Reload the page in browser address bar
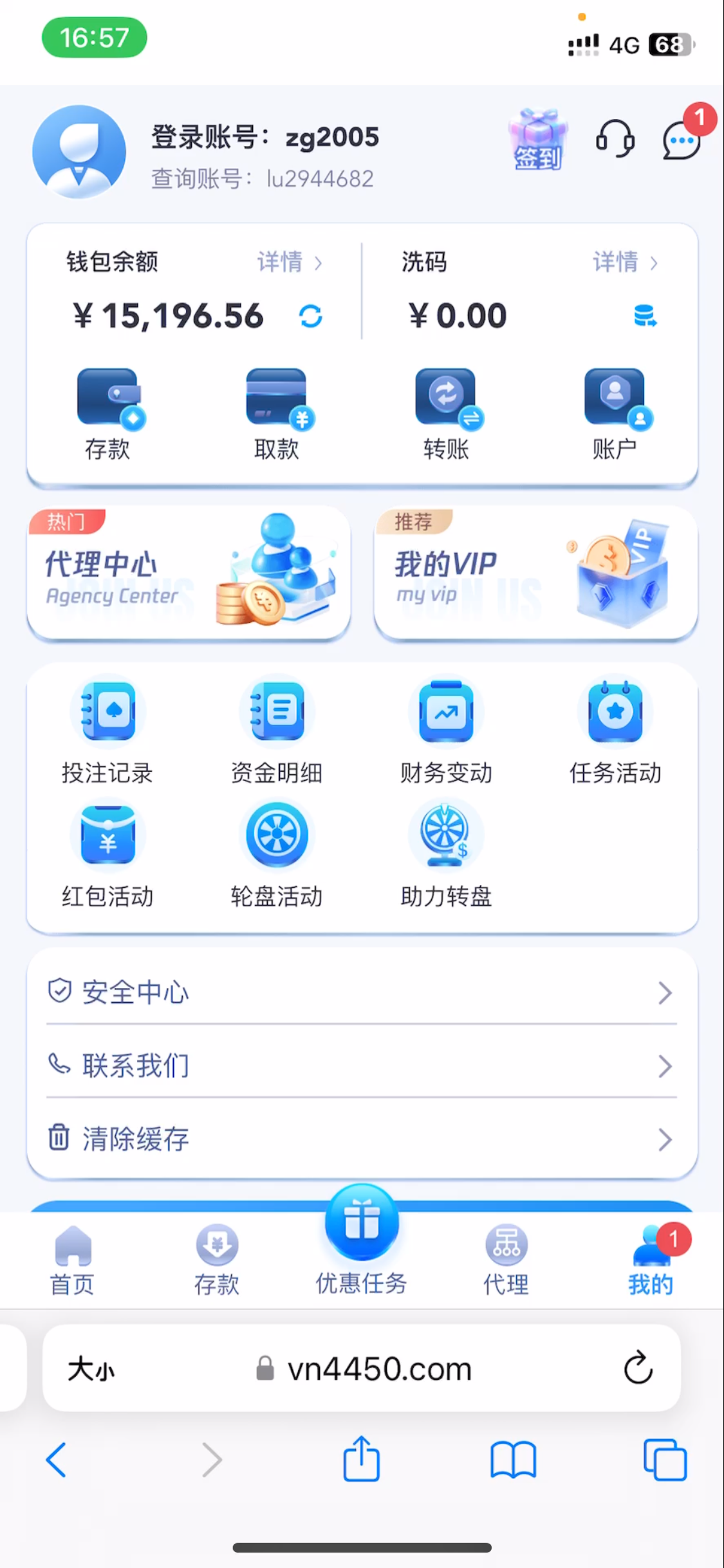724x1568 pixels. [638, 1367]
